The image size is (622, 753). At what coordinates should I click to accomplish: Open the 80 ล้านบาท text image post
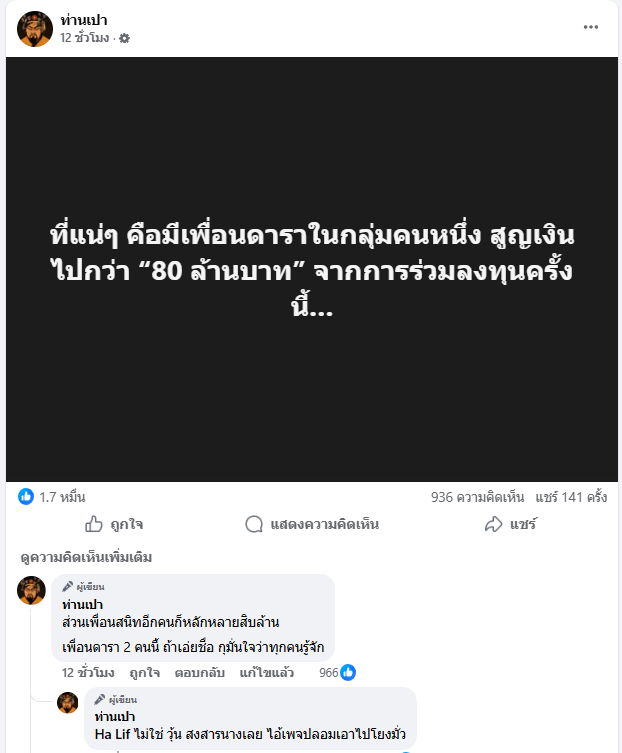pos(311,268)
